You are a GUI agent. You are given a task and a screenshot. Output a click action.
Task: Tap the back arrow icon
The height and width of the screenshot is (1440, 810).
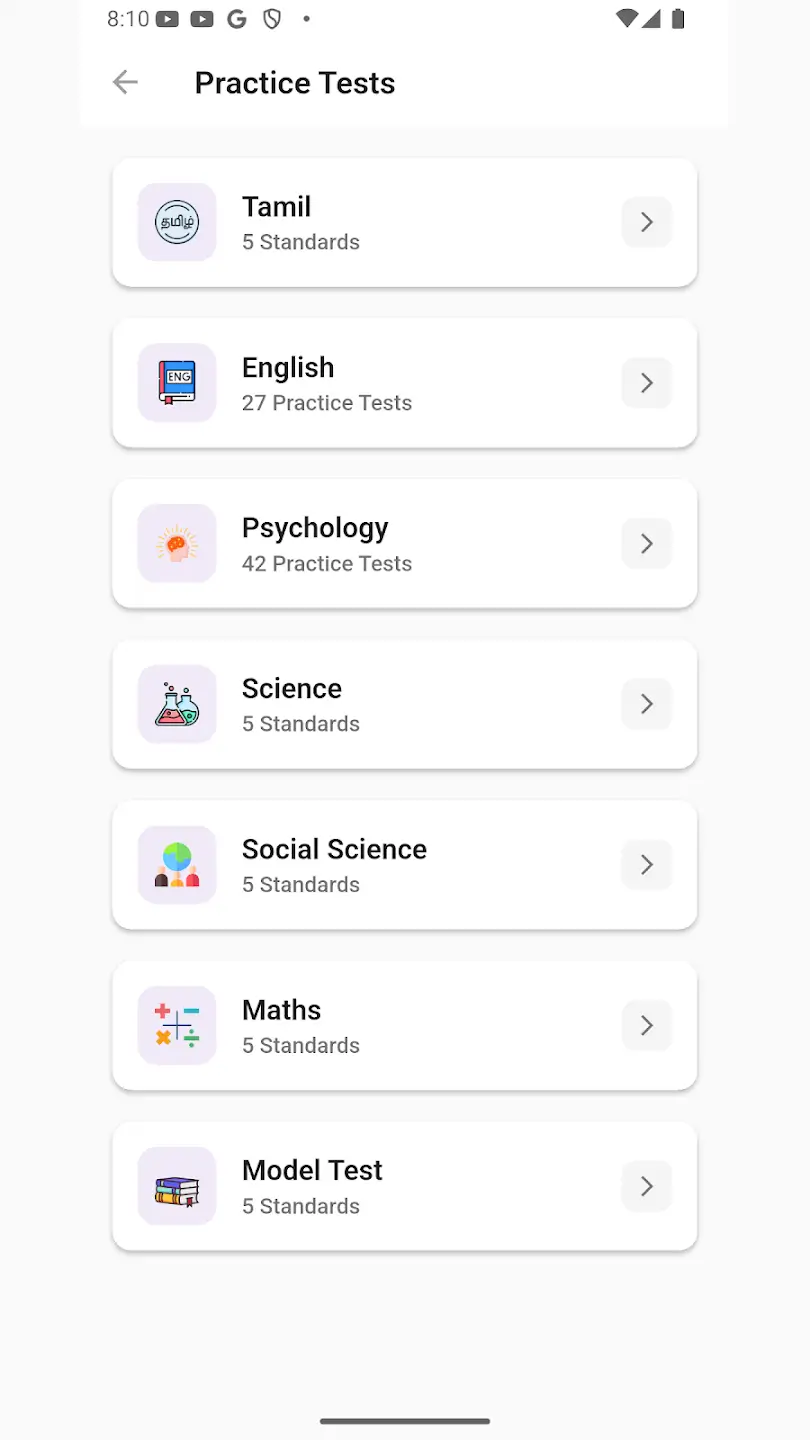pyautogui.click(x=124, y=82)
